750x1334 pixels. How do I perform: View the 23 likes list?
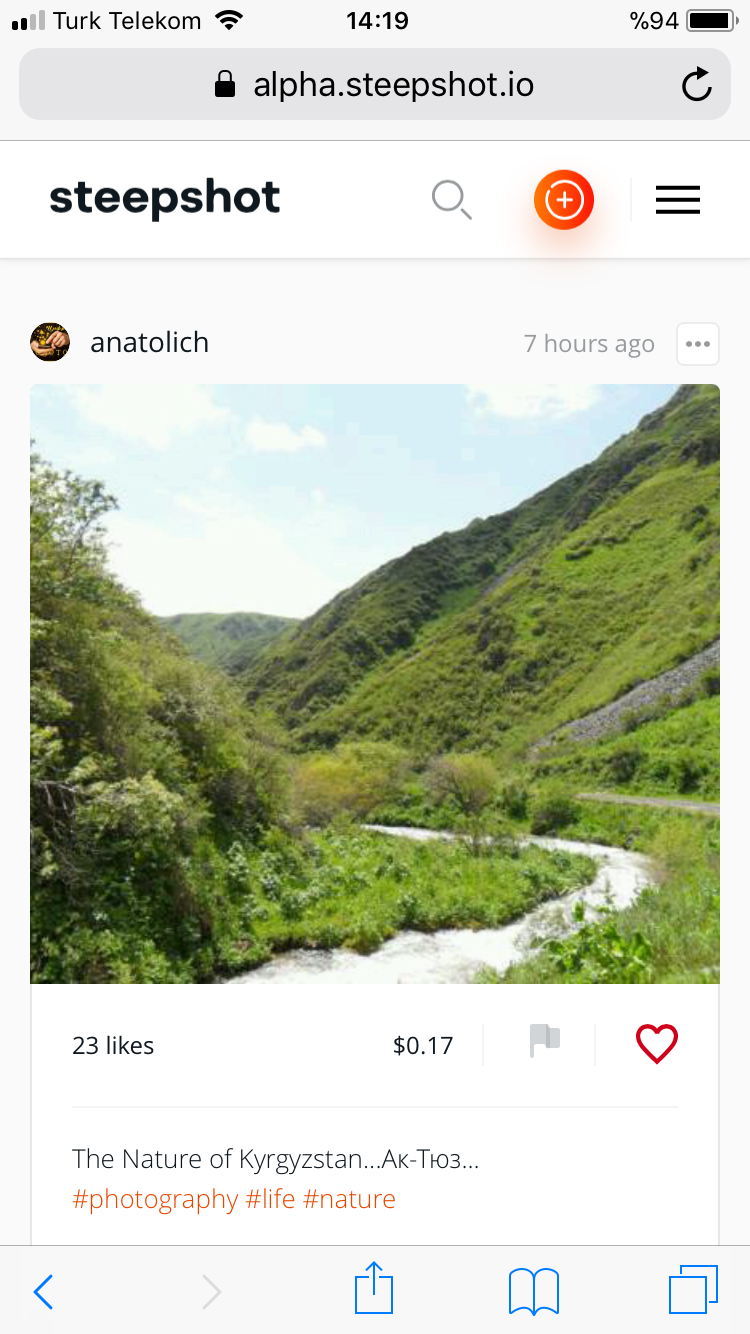coord(113,1046)
